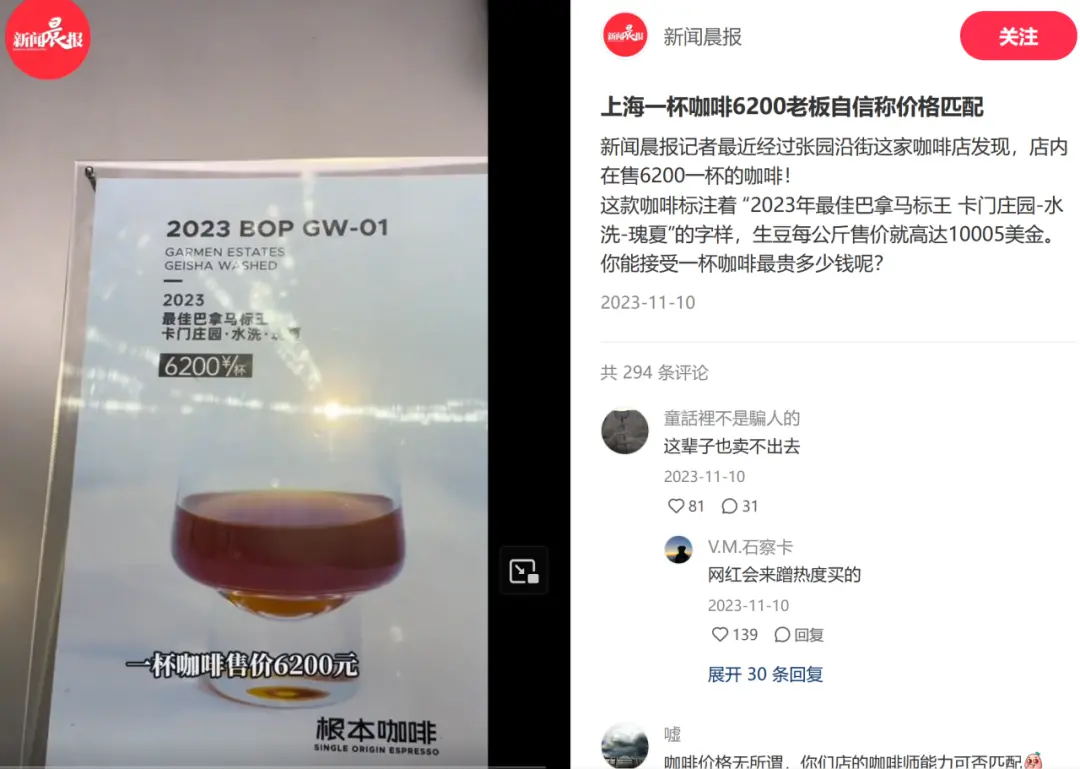Open 童話裡不是騙人的's profile avatar
This screenshot has height=769, width=1080.
(x=625, y=430)
